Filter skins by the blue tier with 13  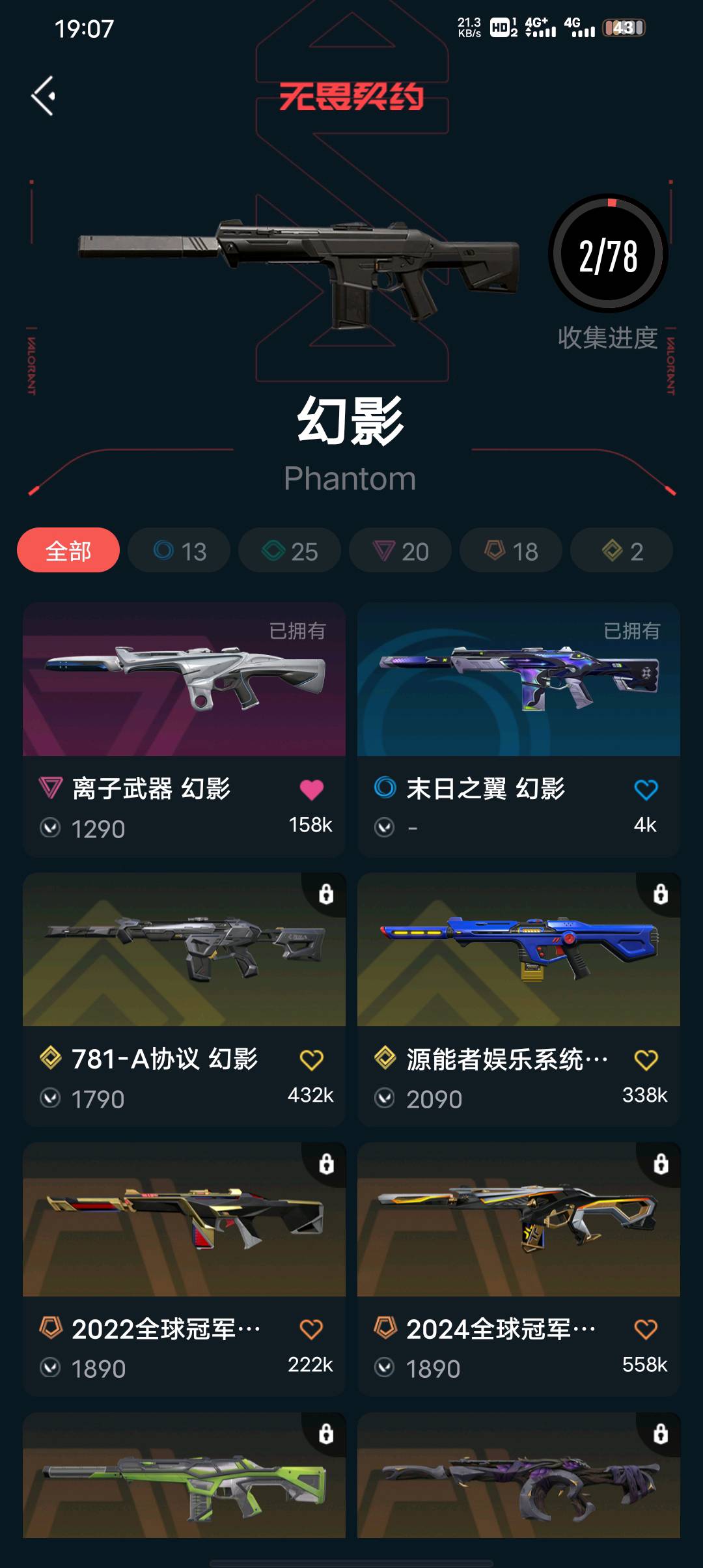pos(179,551)
